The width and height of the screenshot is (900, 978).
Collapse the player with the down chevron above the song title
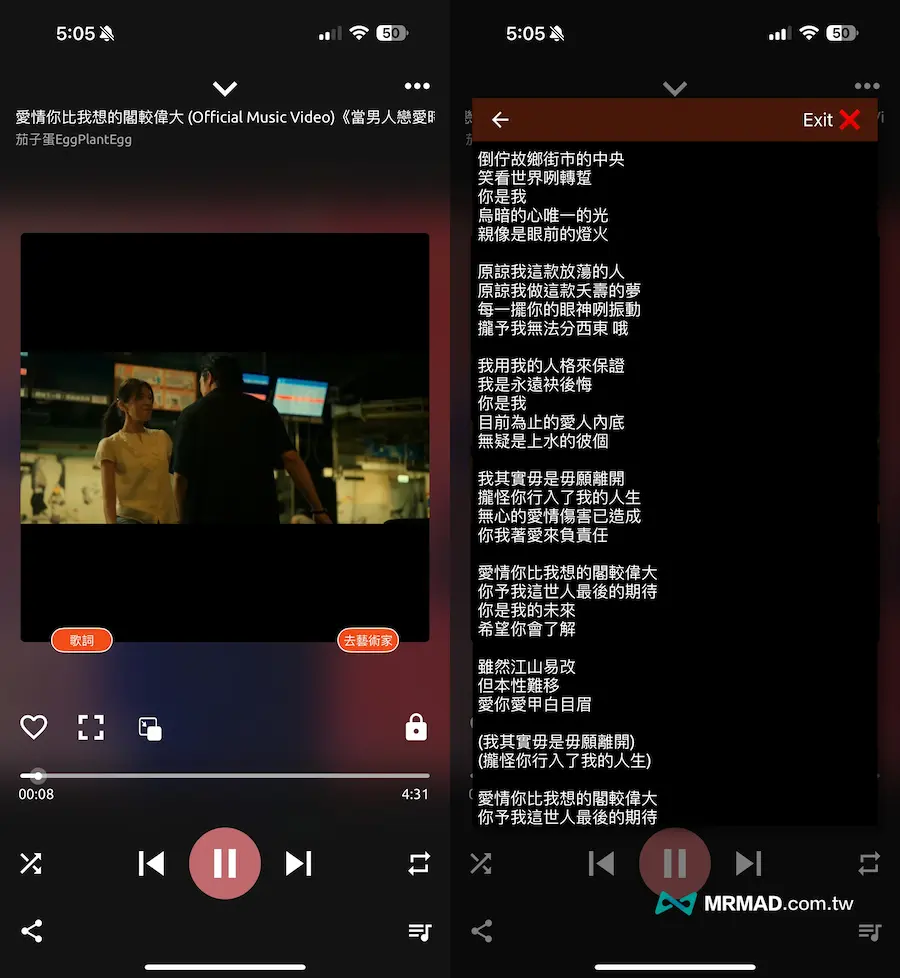[225, 88]
